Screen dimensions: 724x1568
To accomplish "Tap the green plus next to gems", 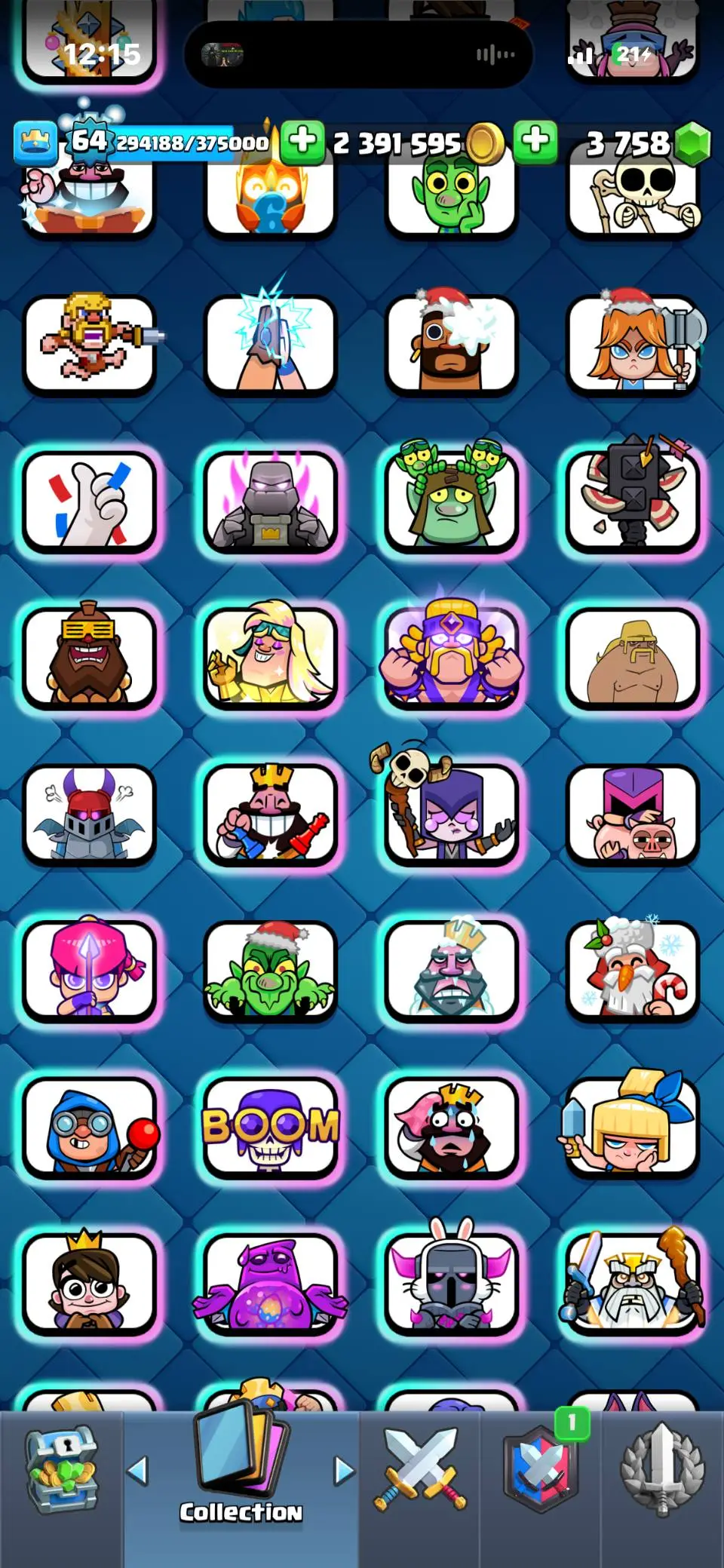I will (535, 141).
